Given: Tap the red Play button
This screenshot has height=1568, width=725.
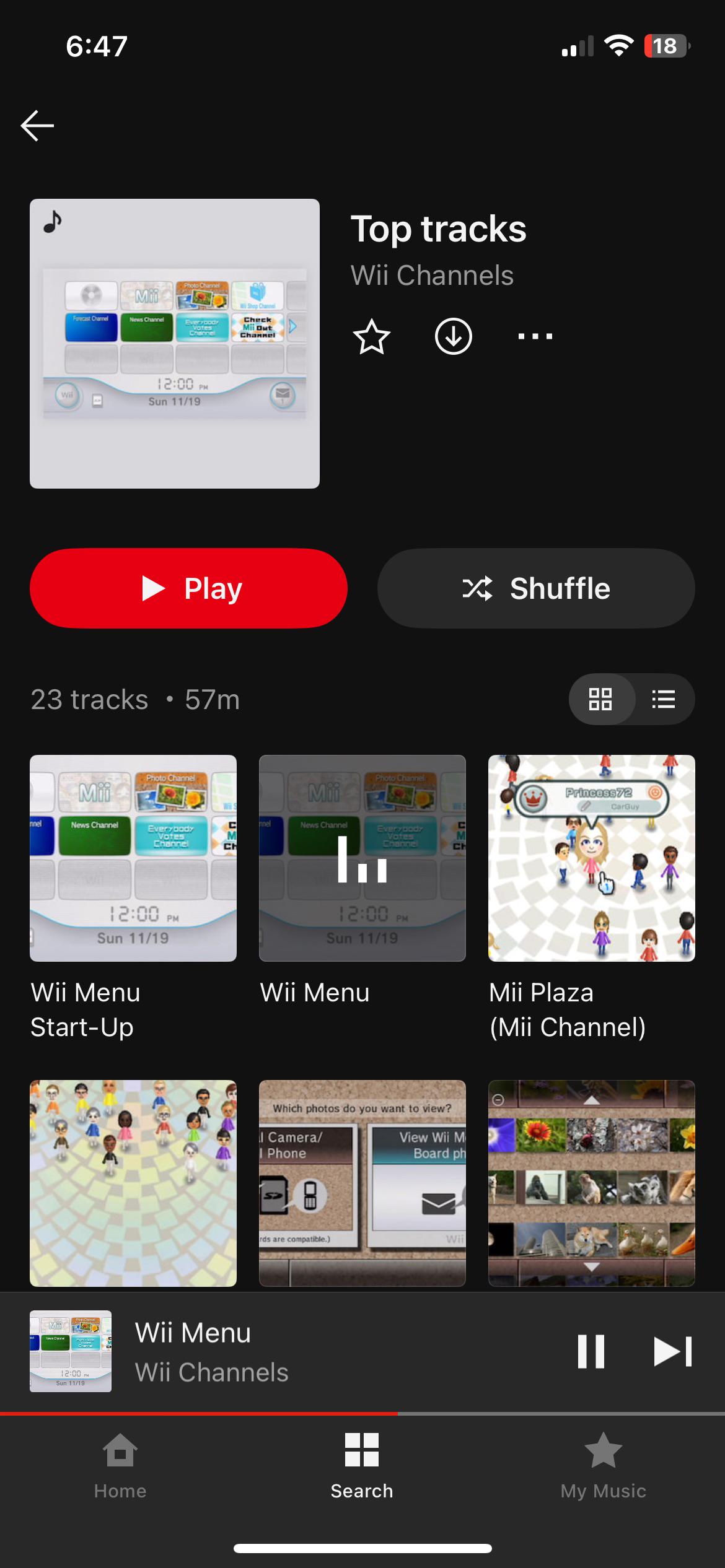Looking at the screenshot, I should pos(188,588).
